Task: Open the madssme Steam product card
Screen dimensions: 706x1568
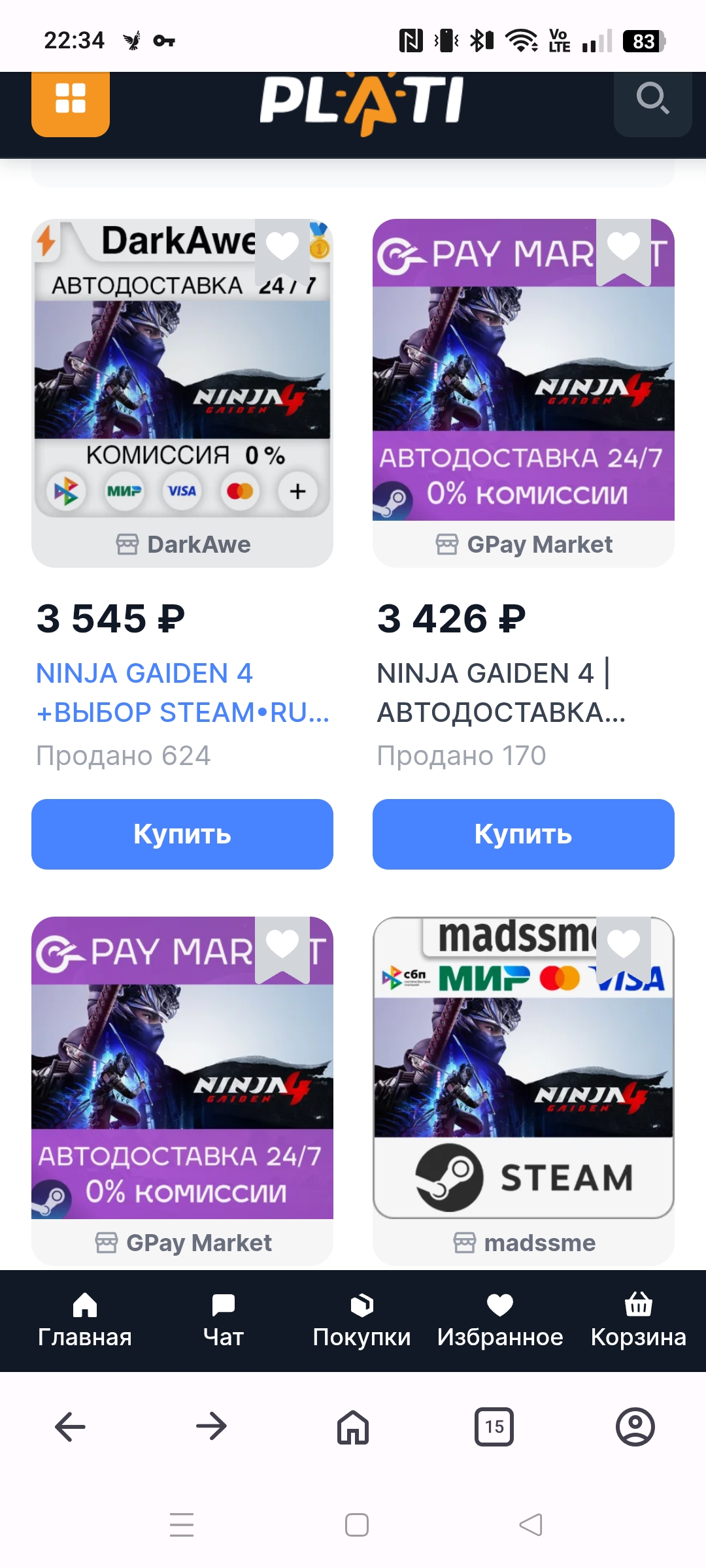Action: (523, 1068)
